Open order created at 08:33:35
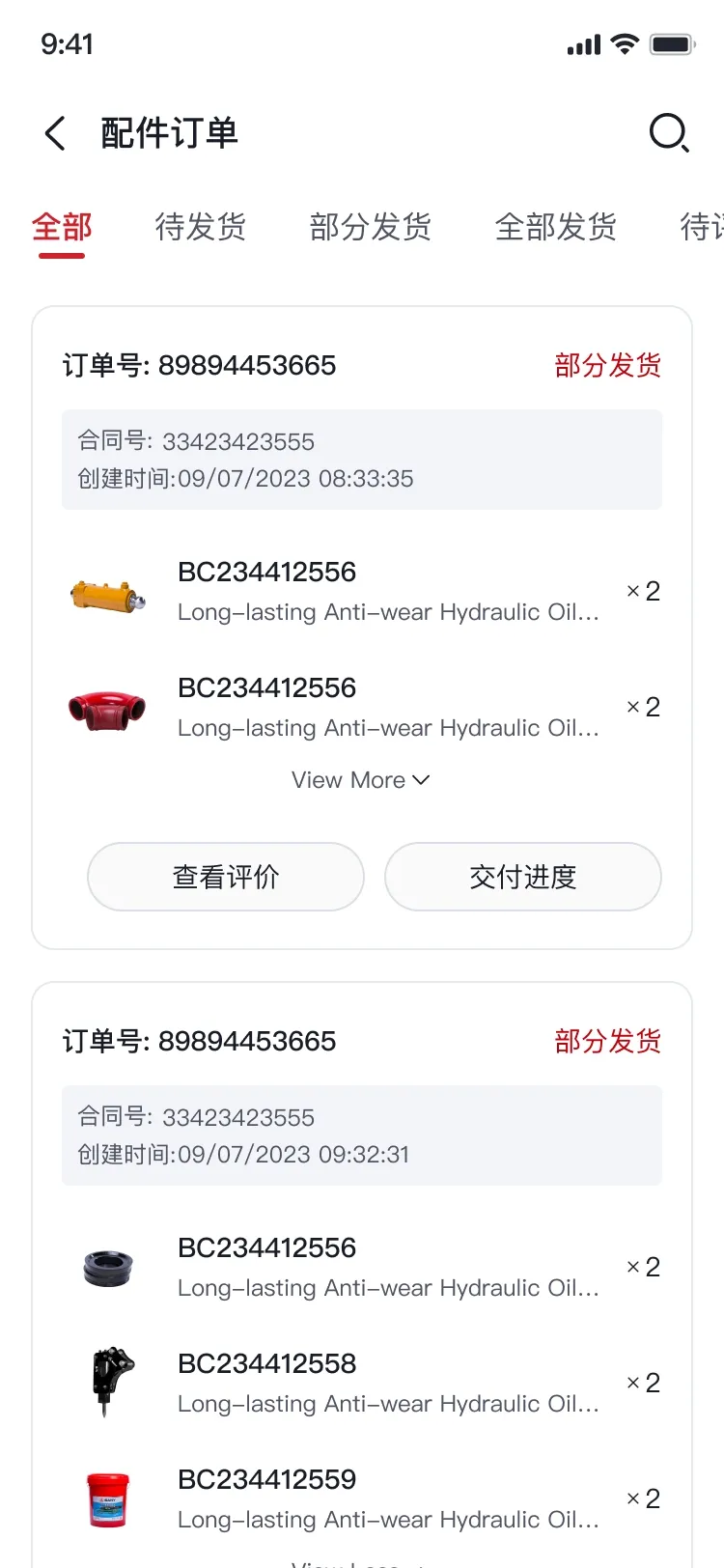724x1568 pixels. tap(362, 628)
